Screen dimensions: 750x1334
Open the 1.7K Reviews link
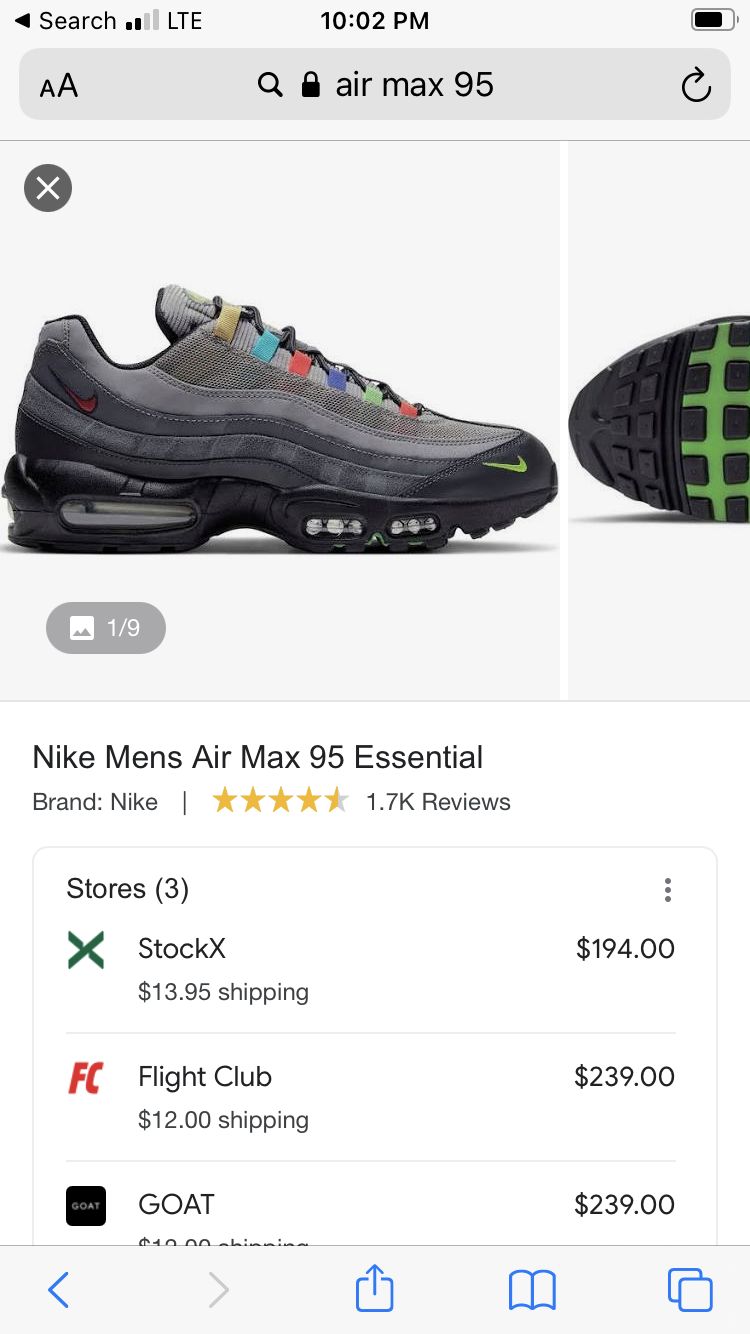click(438, 802)
